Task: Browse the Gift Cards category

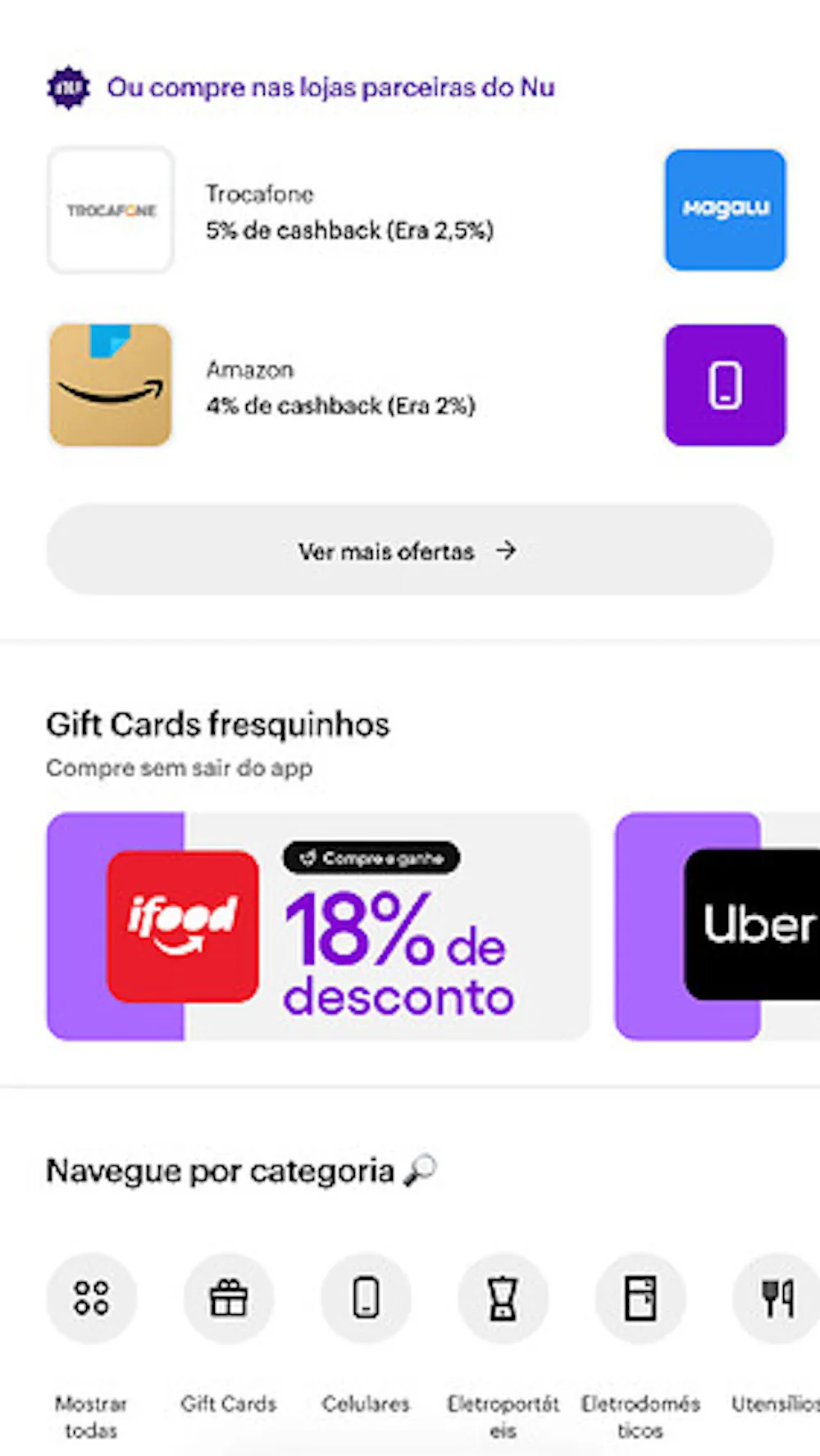Action: [x=229, y=1299]
